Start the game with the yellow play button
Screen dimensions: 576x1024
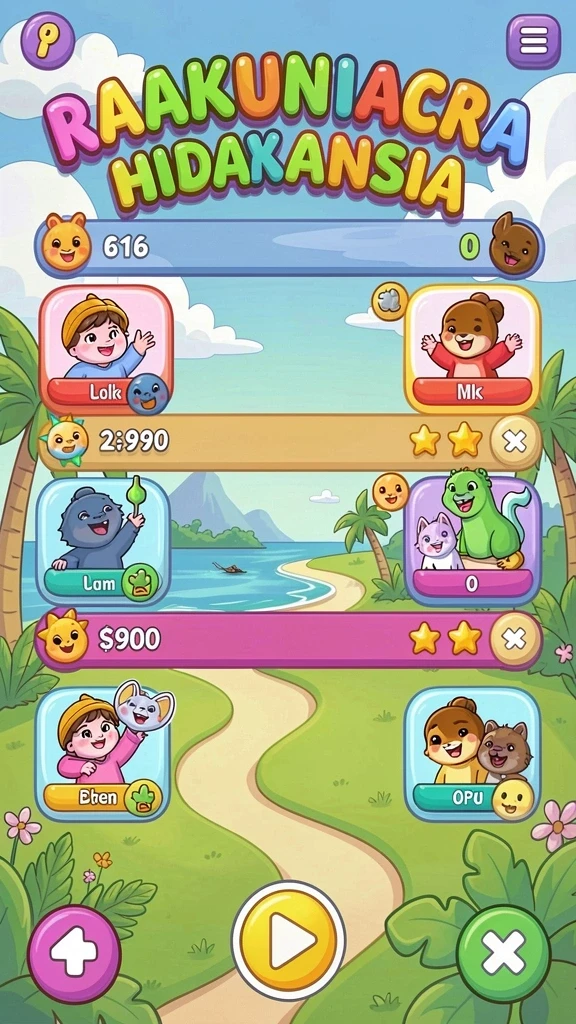click(288, 940)
